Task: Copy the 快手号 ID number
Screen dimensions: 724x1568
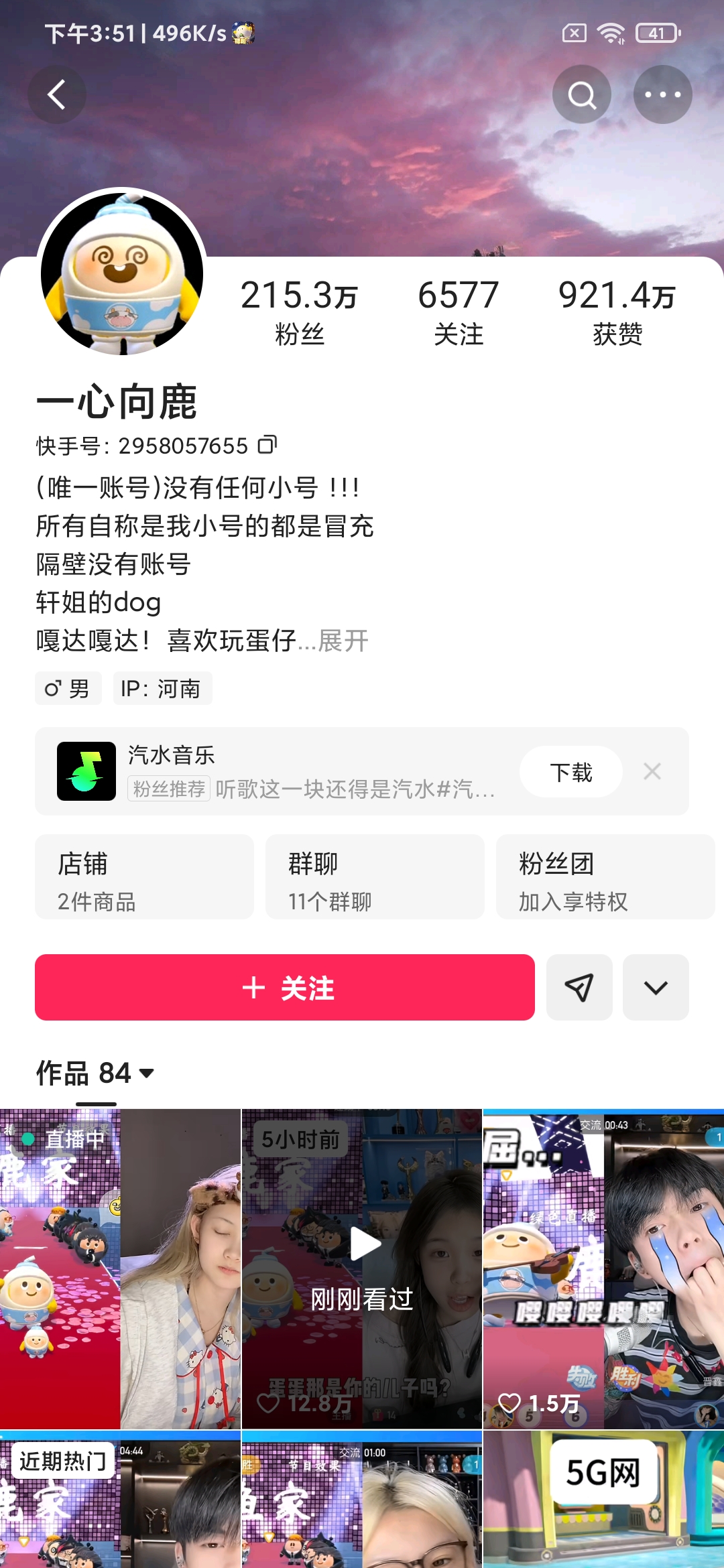Action: (x=267, y=445)
